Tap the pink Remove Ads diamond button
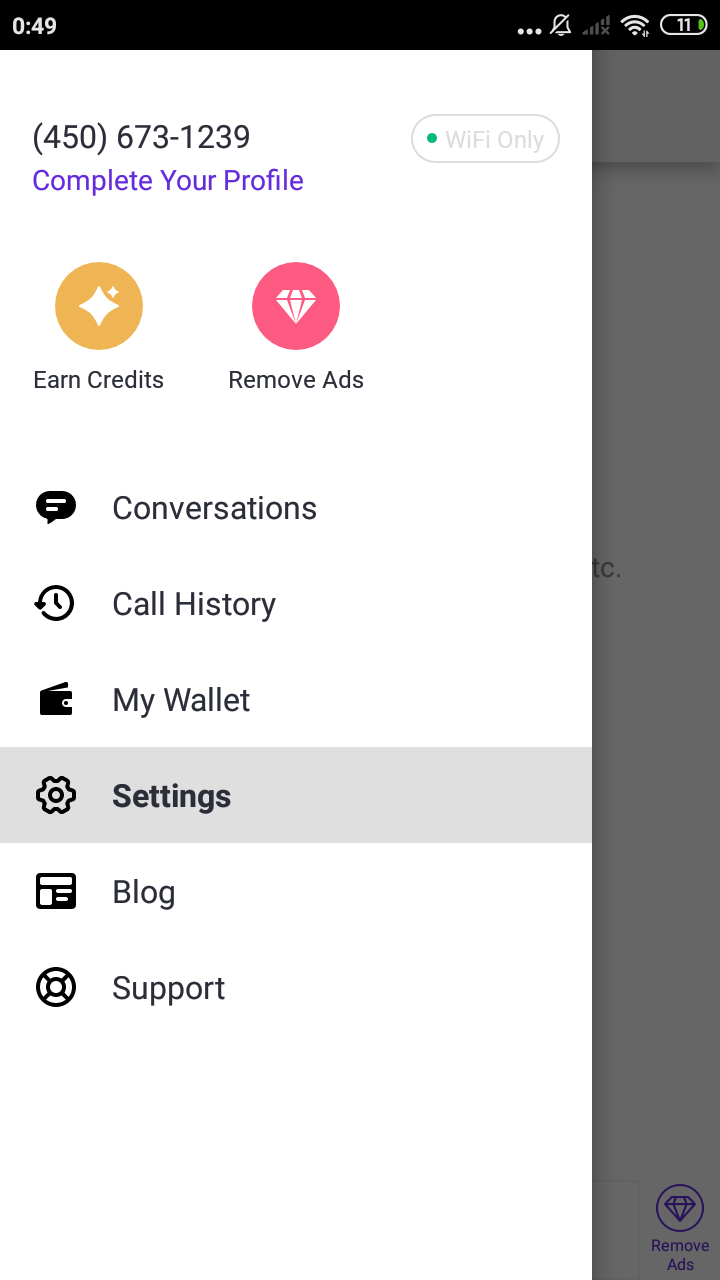This screenshot has width=720, height=1280. (x=296, y=306)
